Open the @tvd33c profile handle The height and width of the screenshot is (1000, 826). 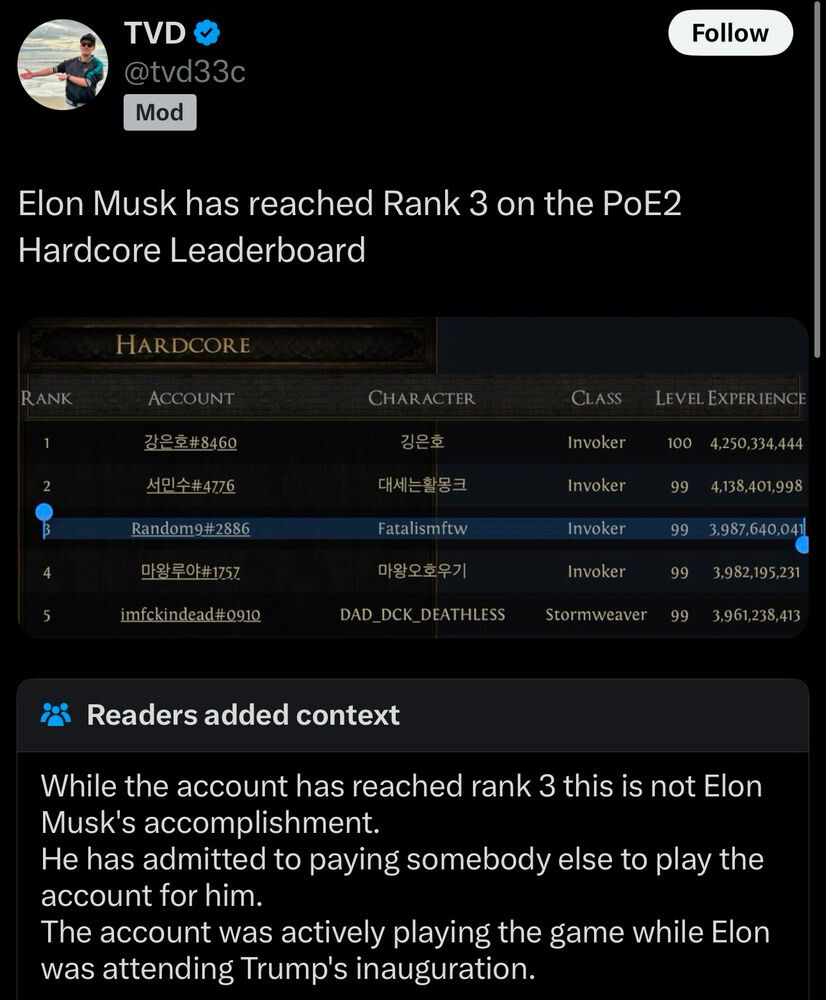[x=184, y=72]
